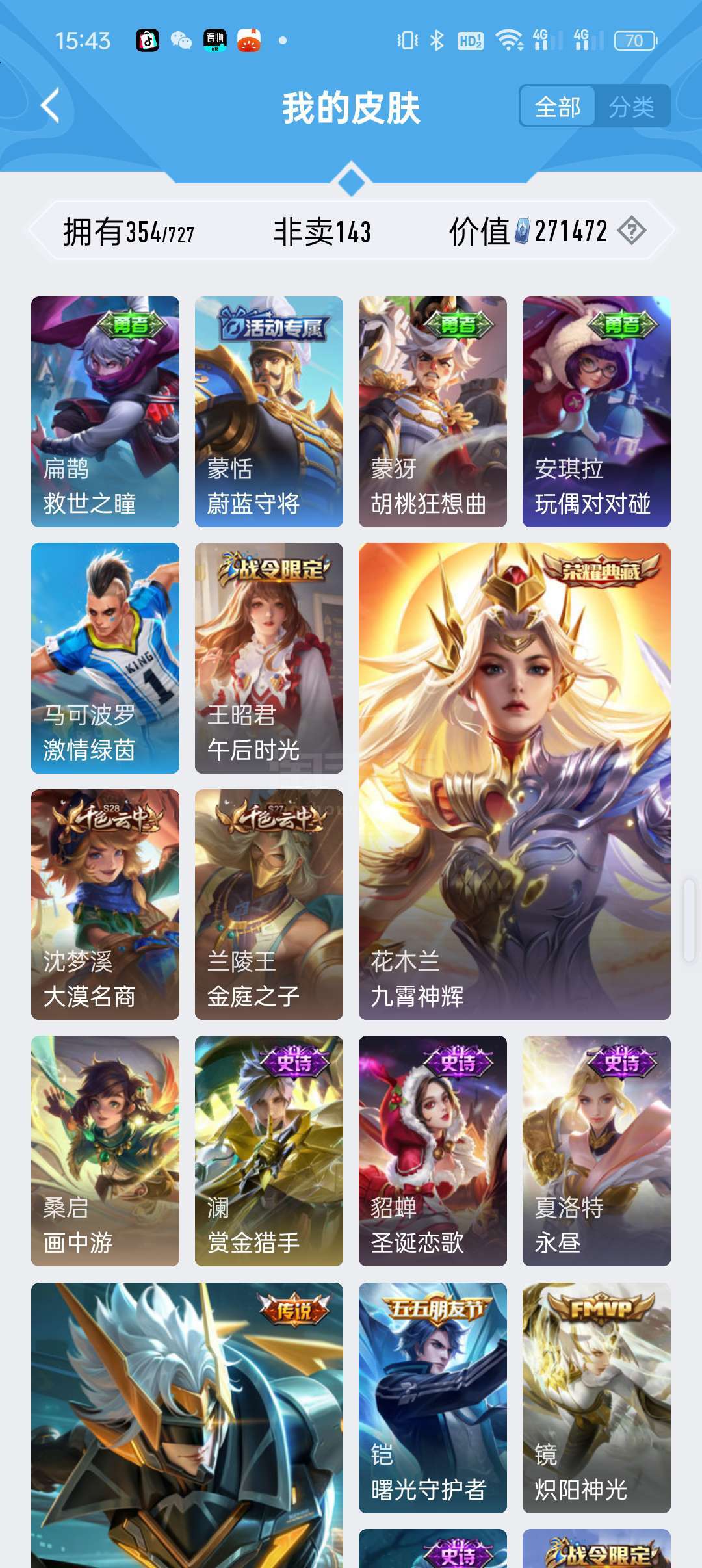View 沈梦溪 大漠名商 skin
This screenshot has width=702, height=1568.
pyautogui.click(x=105, y=904)
